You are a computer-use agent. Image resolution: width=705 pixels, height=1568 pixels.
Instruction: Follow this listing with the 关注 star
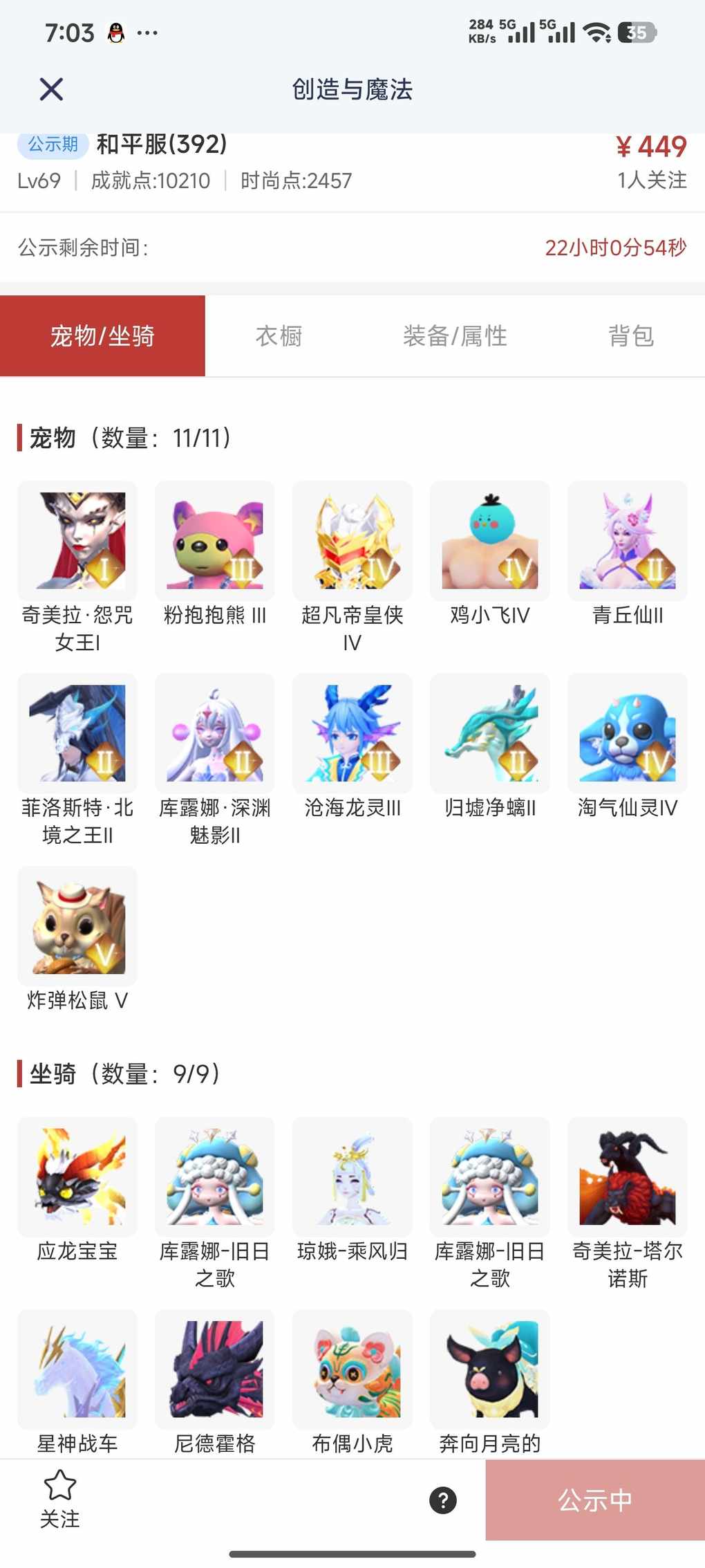[x=60, y=1499]
